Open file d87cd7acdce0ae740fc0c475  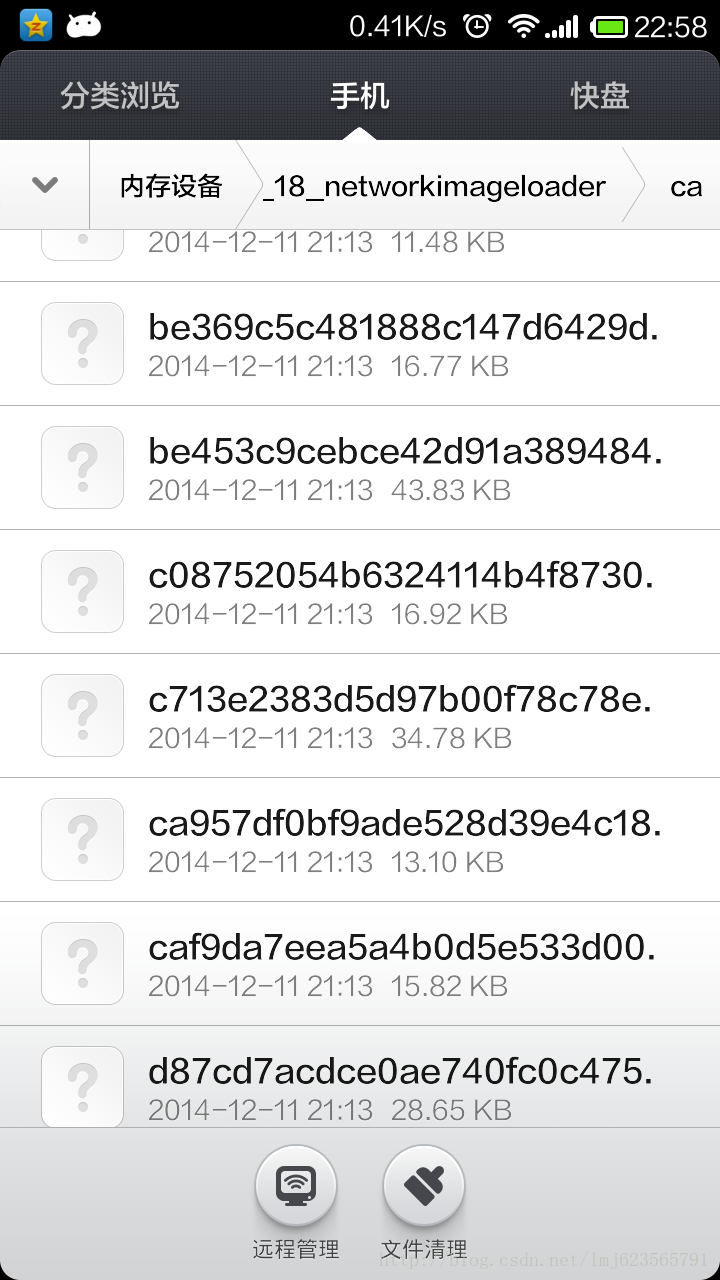[360, 1077]
